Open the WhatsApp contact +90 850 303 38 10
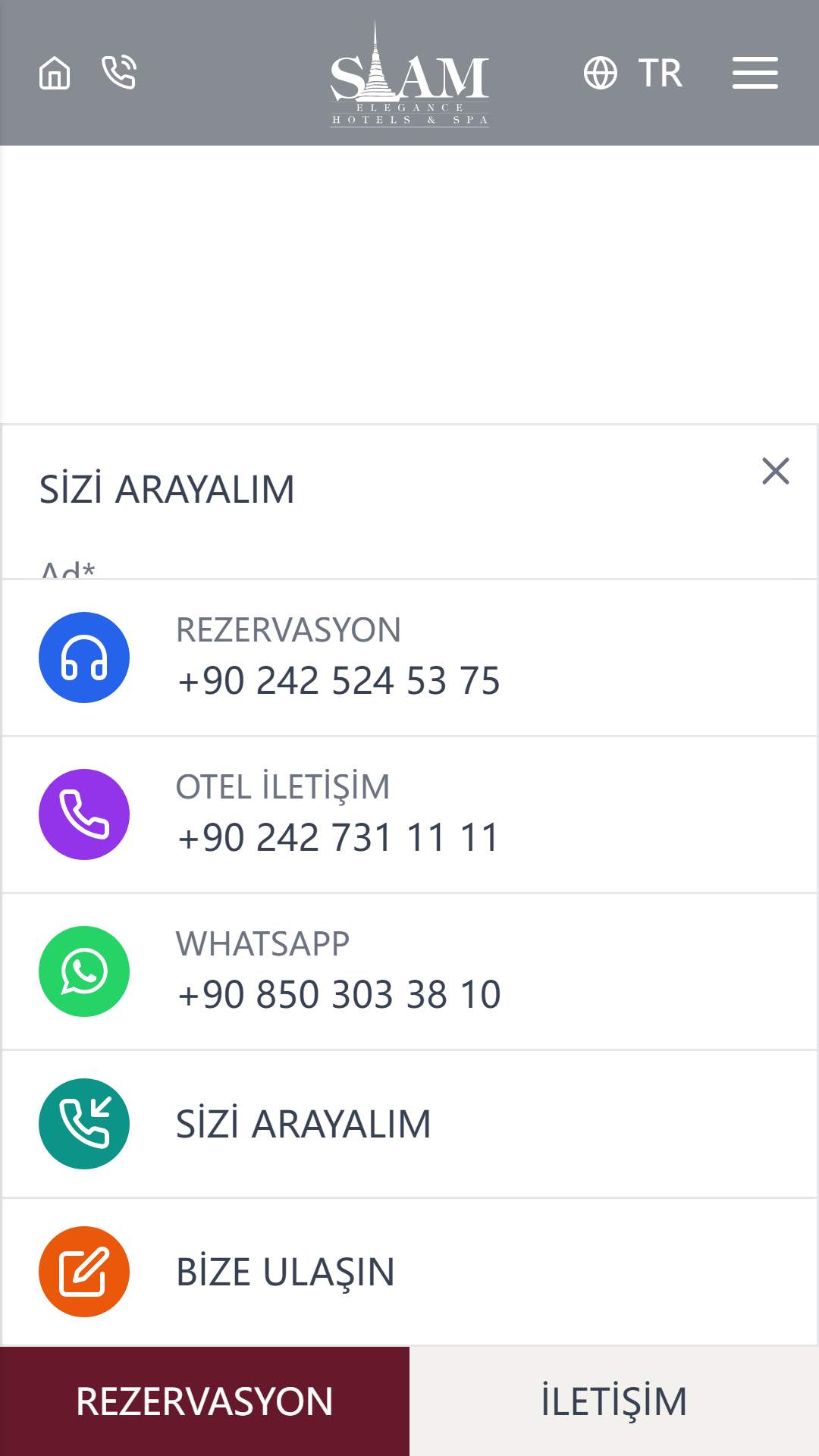Screen dimensions: 819x1456 click(x=409, y=971)
